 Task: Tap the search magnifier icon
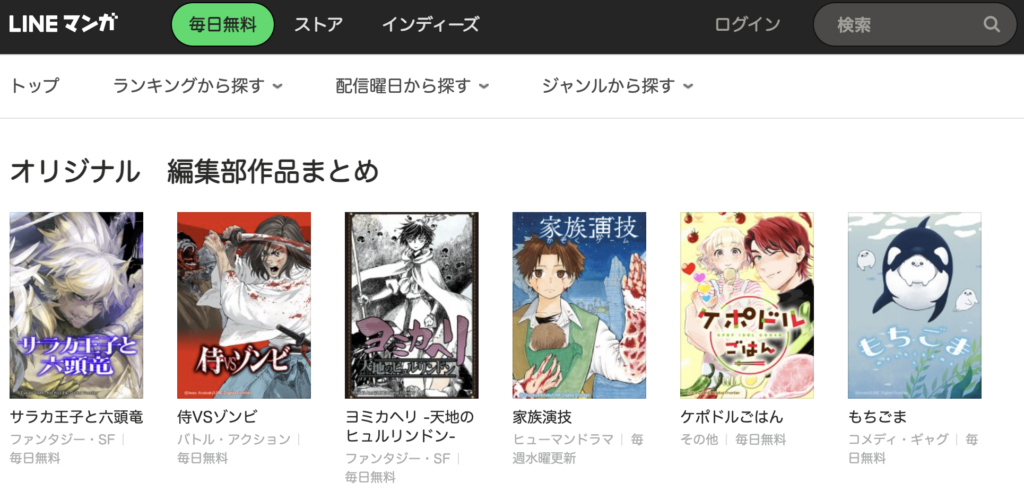991,25
